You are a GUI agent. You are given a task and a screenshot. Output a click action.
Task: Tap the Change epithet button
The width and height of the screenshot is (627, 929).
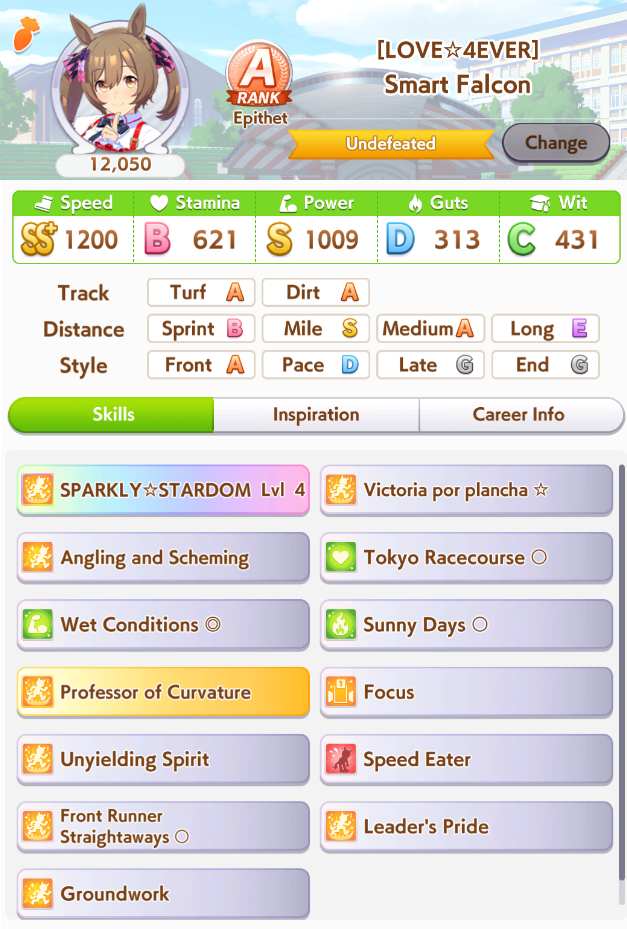[x=555, y=143]
